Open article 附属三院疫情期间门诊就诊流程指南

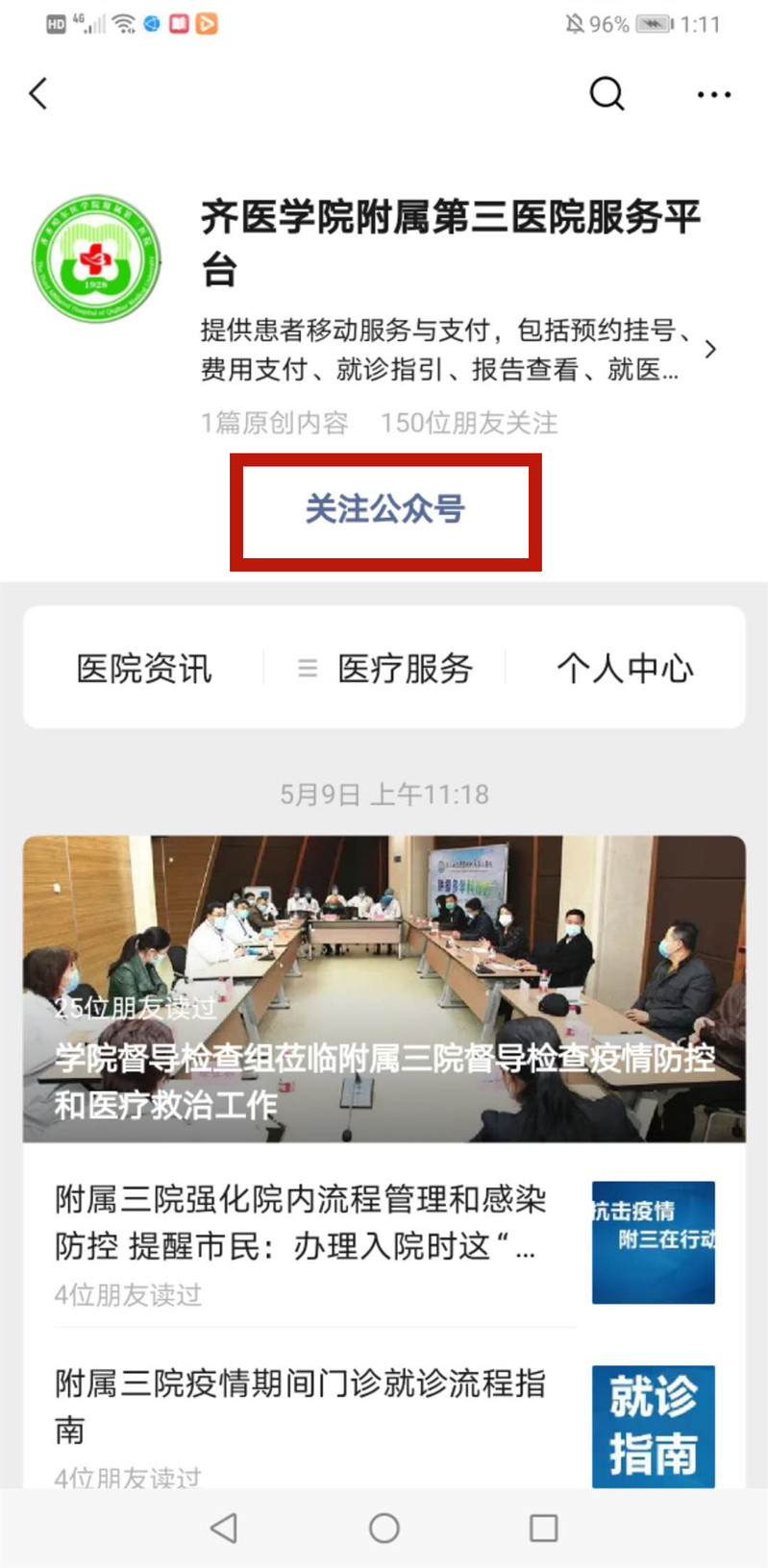pyautogui.click(x=300, y=1407)
